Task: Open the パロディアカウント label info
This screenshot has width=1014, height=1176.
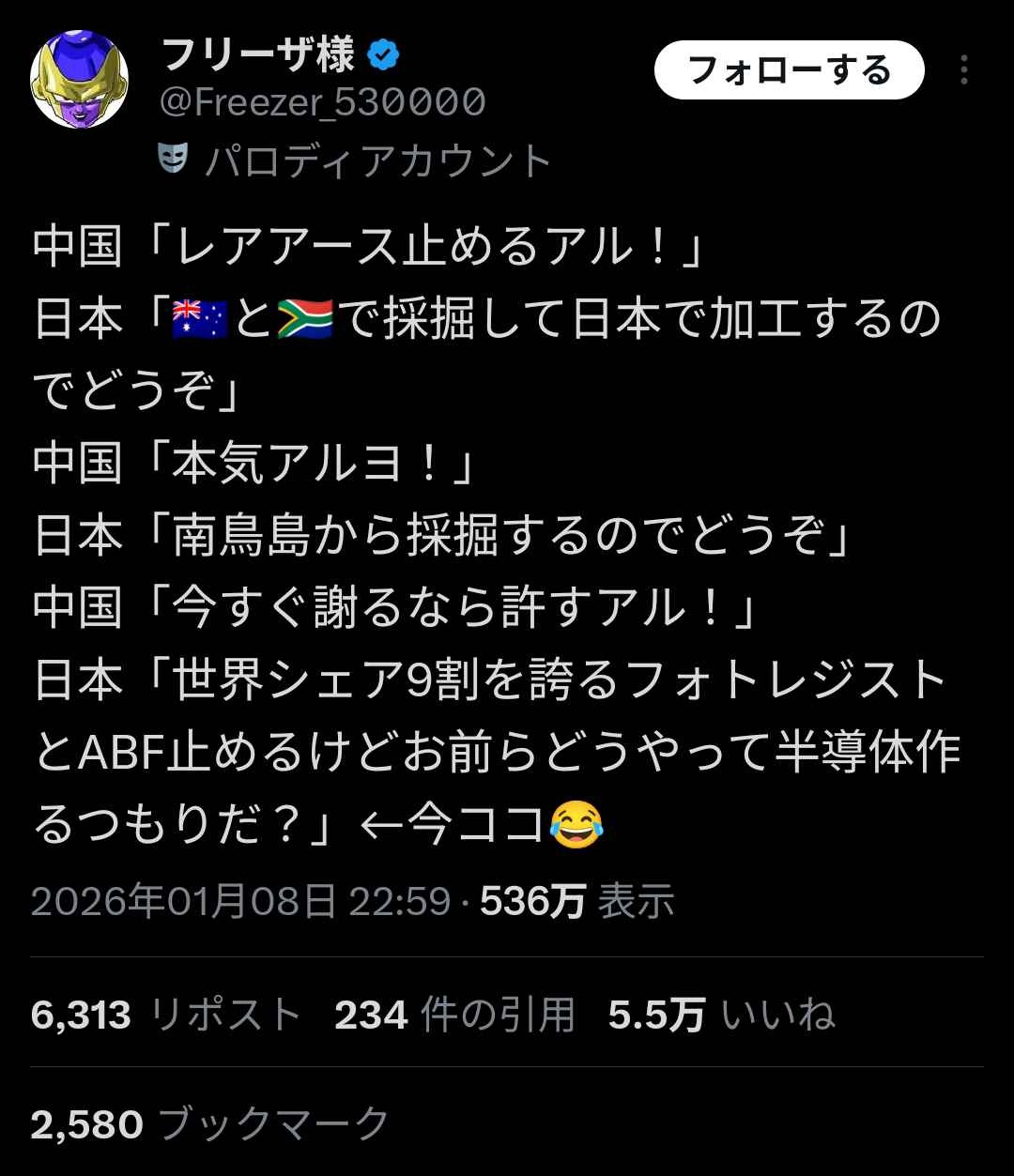Action: click(357, 161)
